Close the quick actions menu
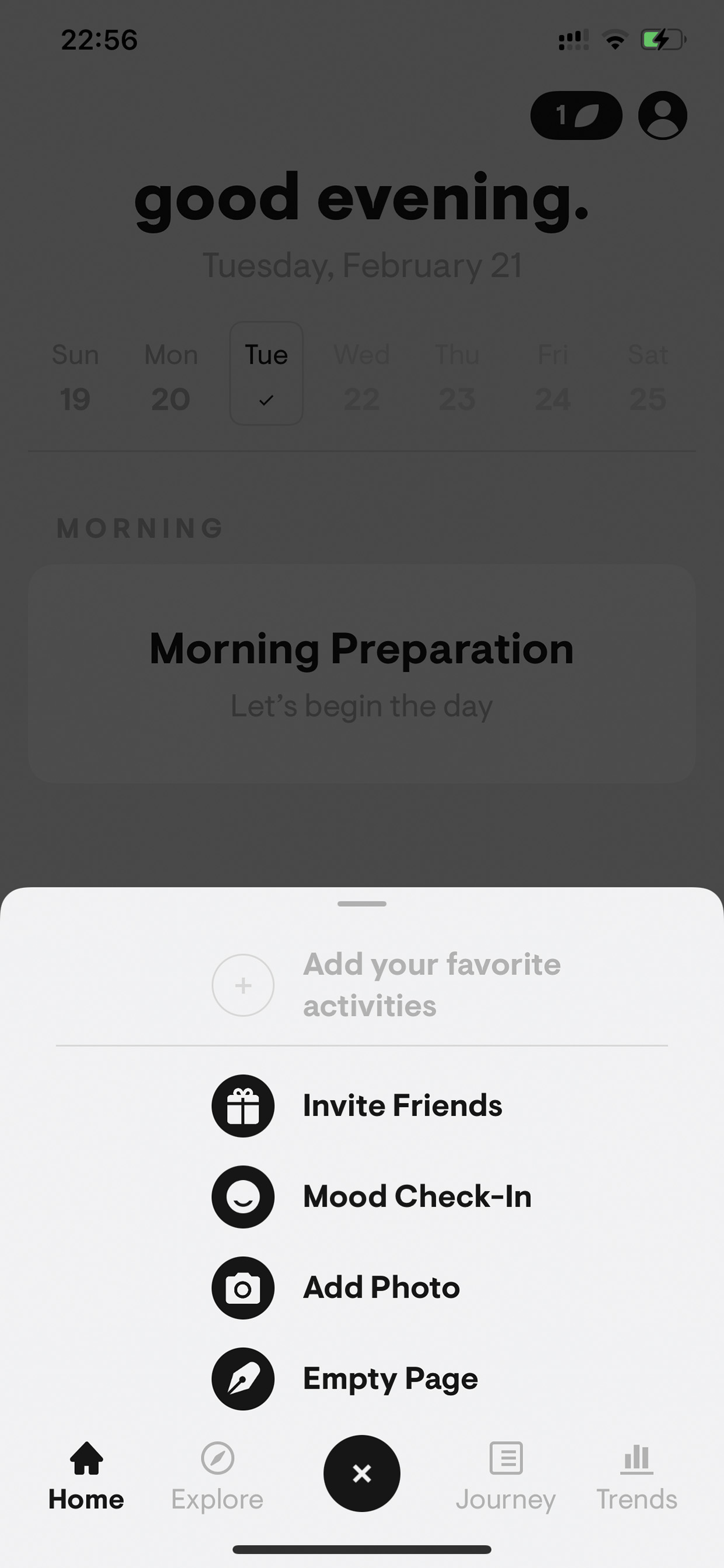This screenshot has height=1568, width=724. pos(362,1473)
